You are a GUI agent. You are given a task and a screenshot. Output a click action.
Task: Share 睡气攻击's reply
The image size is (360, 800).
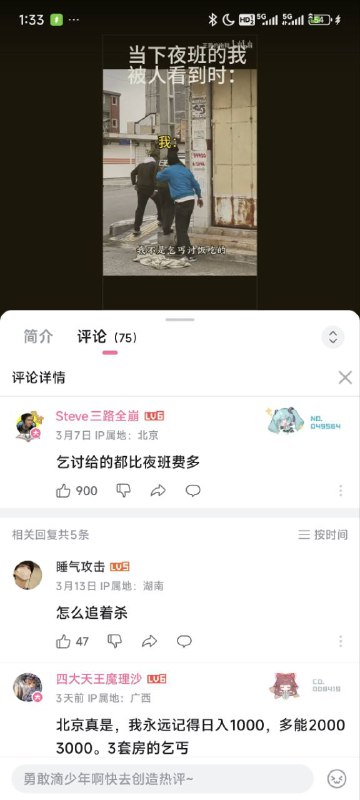pos(149,641)
